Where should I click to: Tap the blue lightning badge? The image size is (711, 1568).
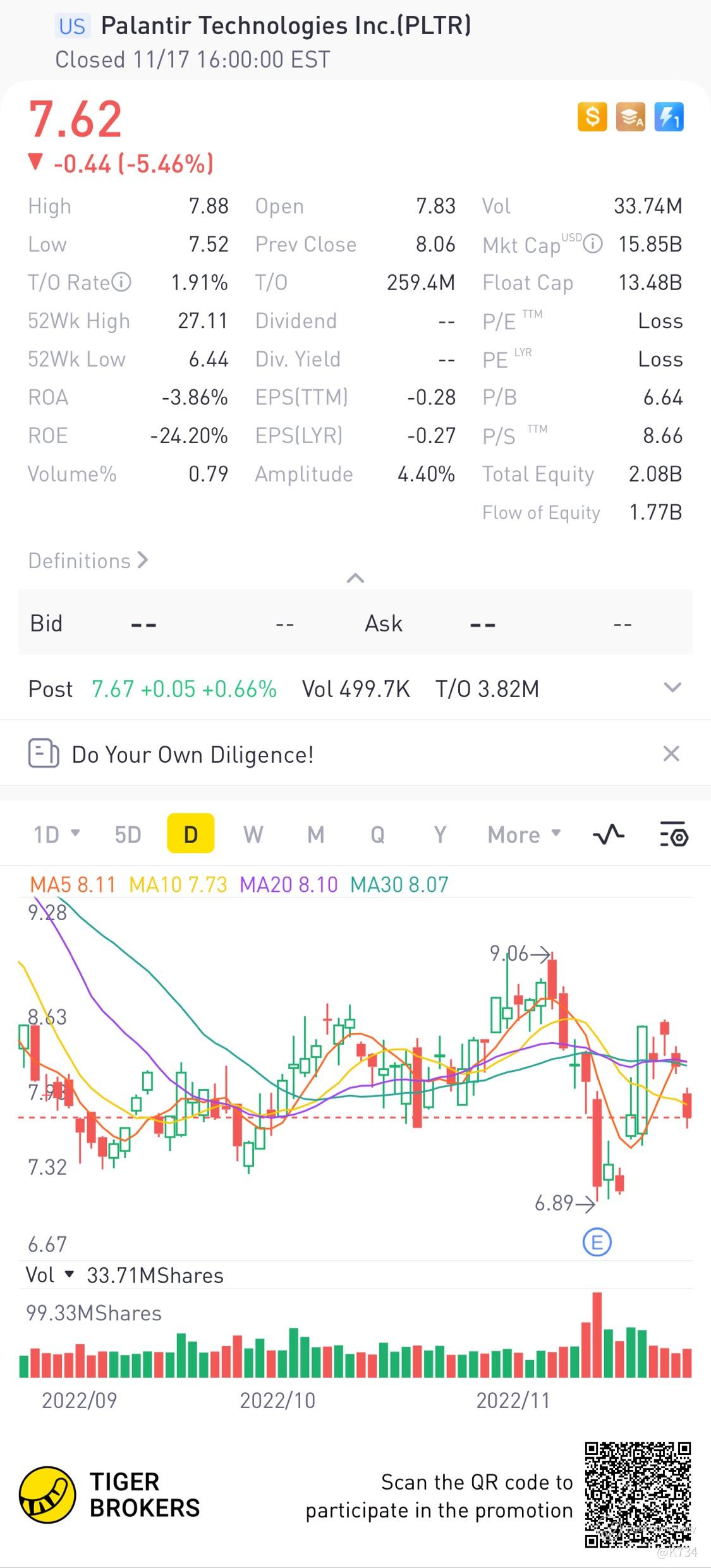click(x=669, y=117)
